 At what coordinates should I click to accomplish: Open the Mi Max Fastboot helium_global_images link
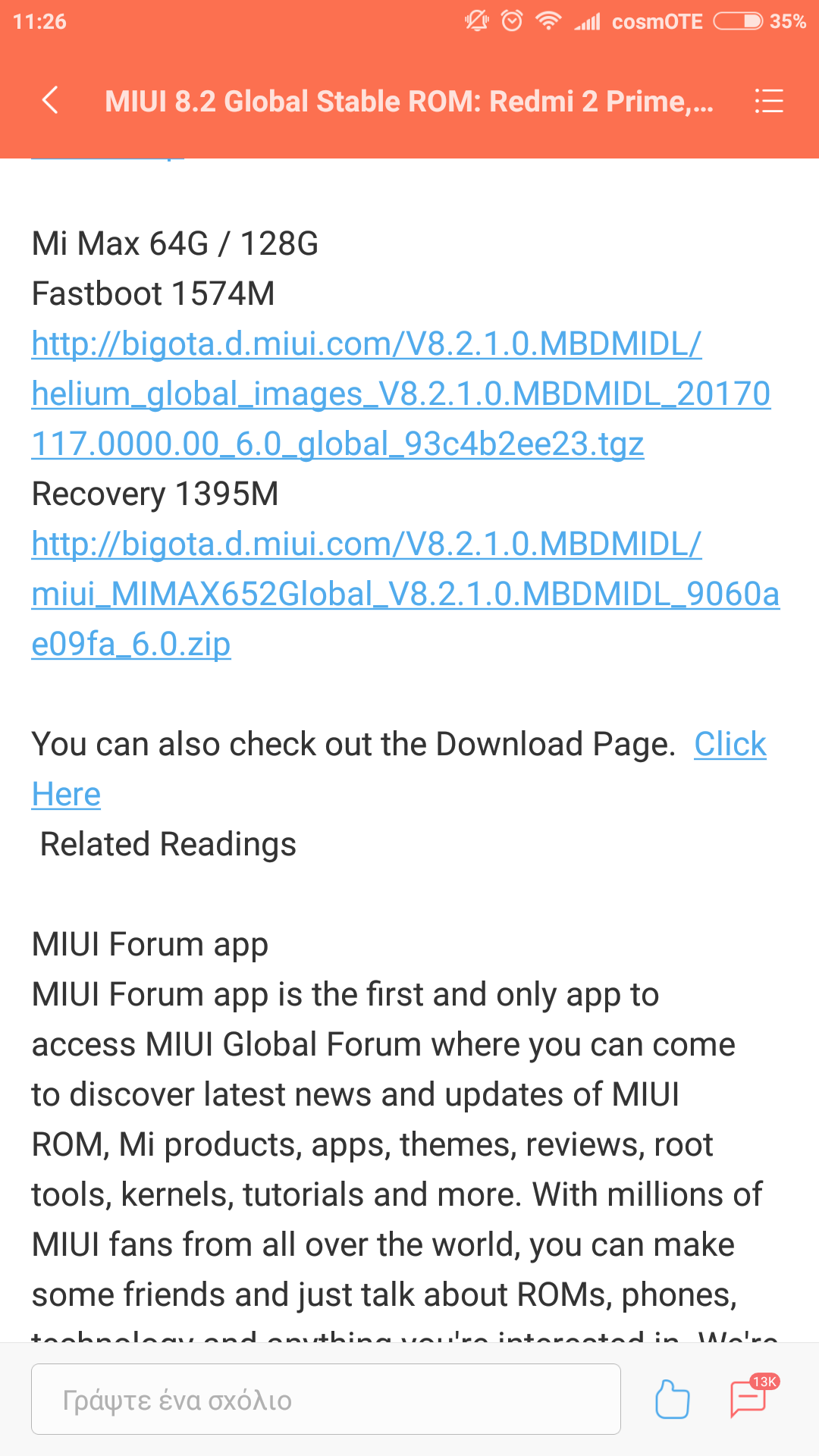tap(400, 394)
